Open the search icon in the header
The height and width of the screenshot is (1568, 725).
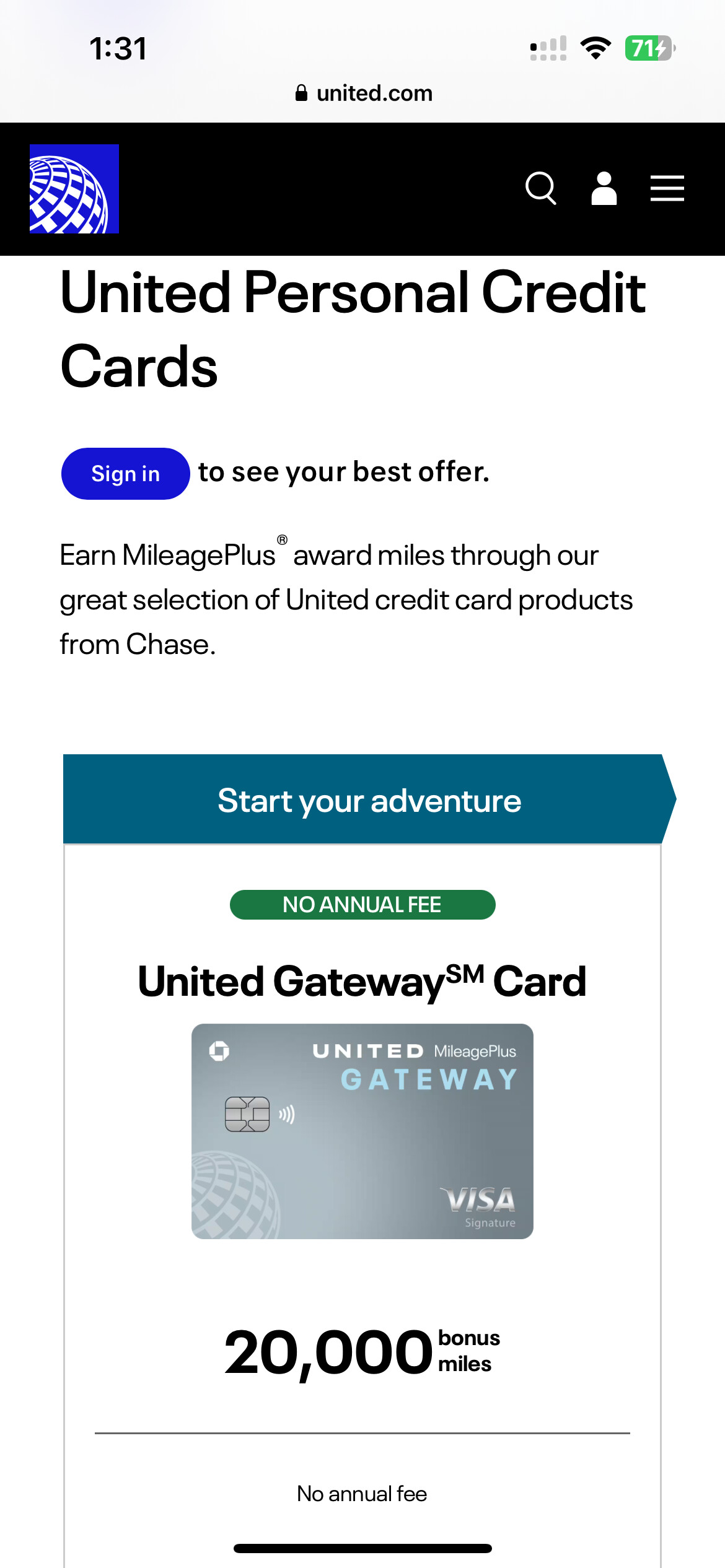pos(541,188)
